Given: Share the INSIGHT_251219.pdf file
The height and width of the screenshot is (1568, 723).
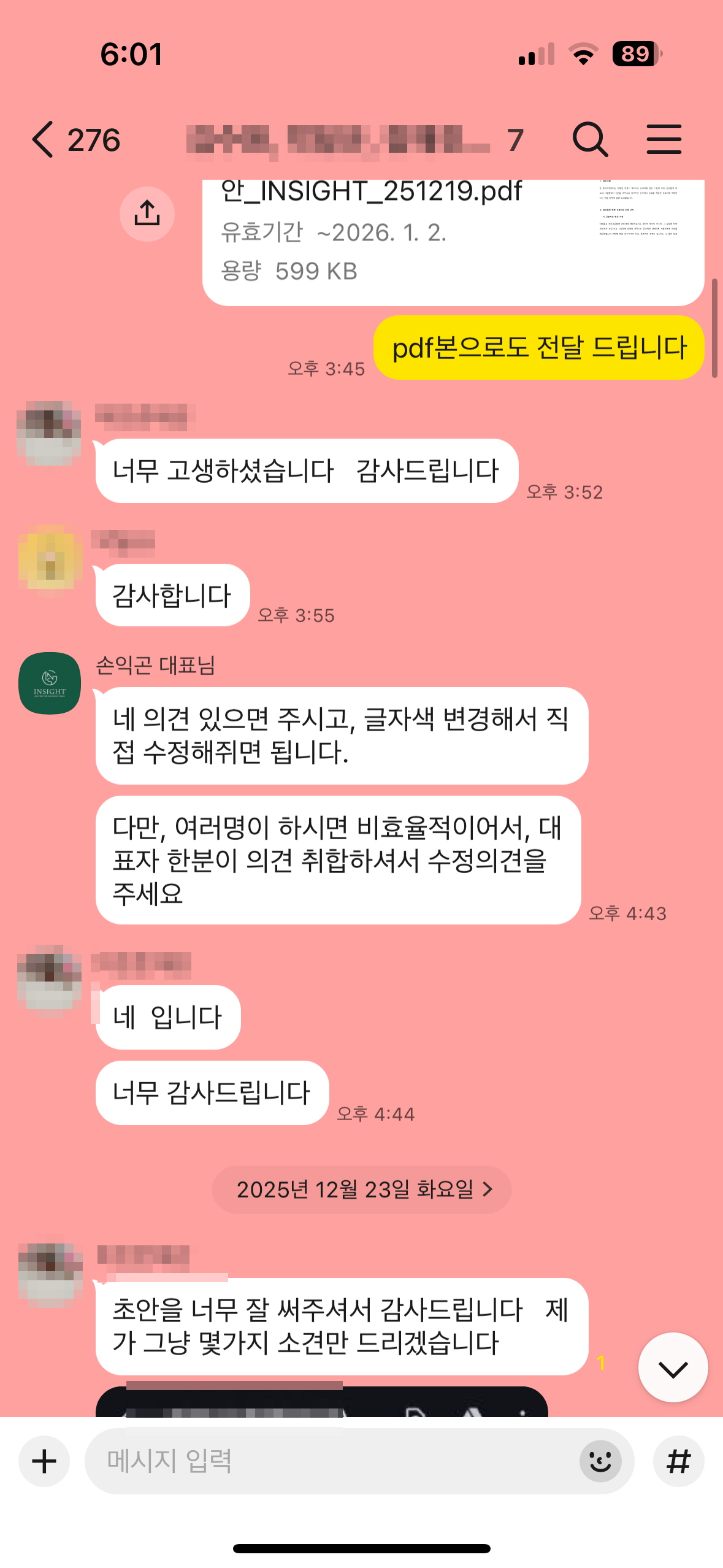Looking at the screenshot, I should pos(147,214).
